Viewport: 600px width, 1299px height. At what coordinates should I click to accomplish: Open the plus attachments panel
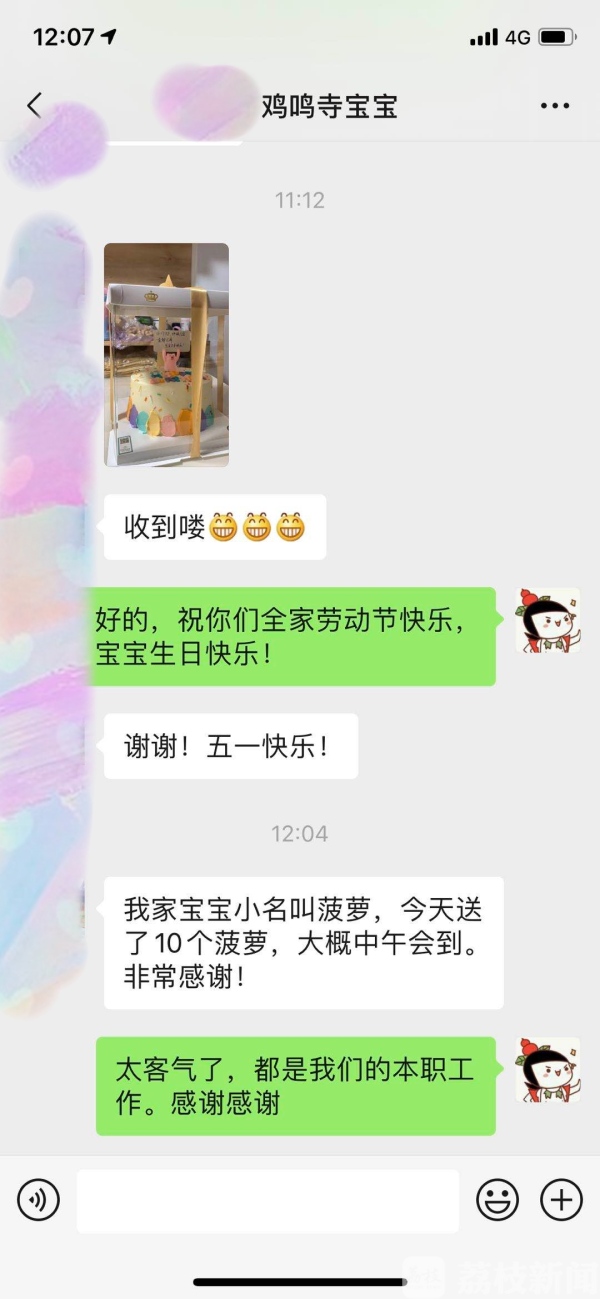click(561, 1199)
